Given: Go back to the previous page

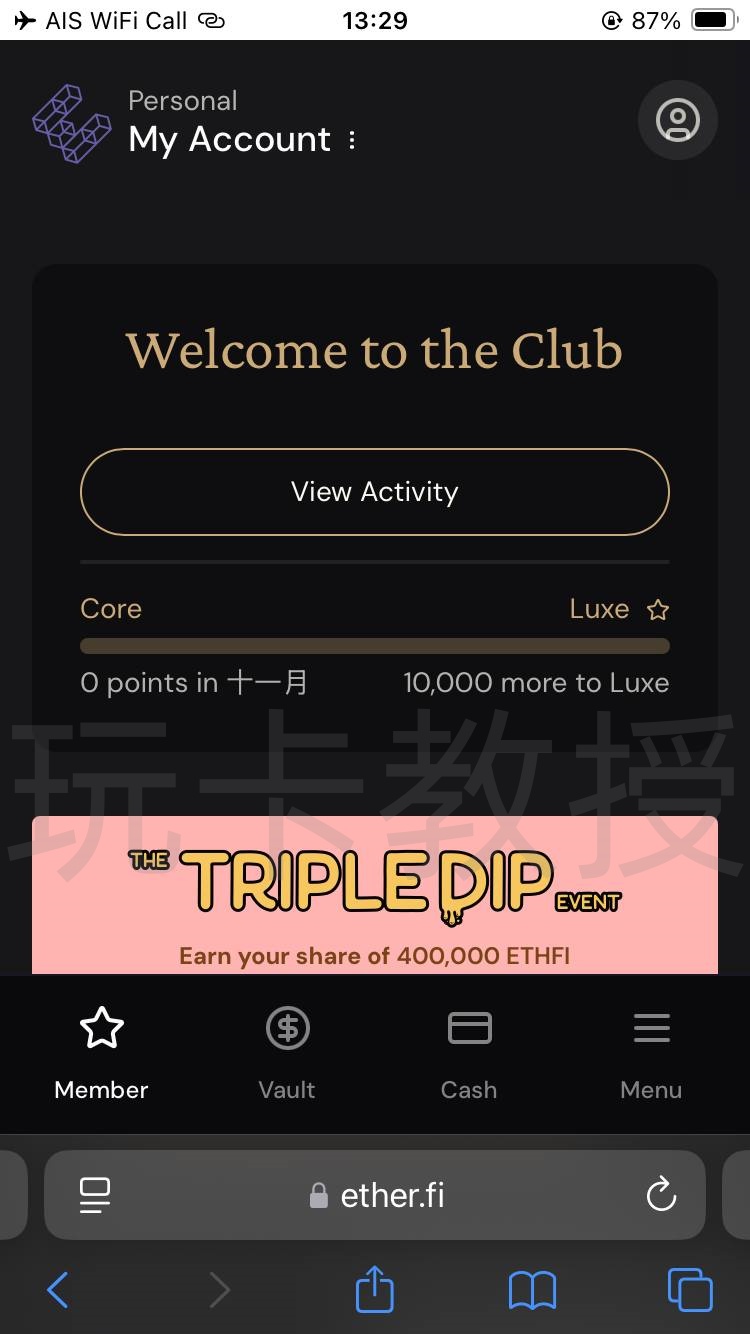Looking at the screenshot, I should click(58, 1290).
